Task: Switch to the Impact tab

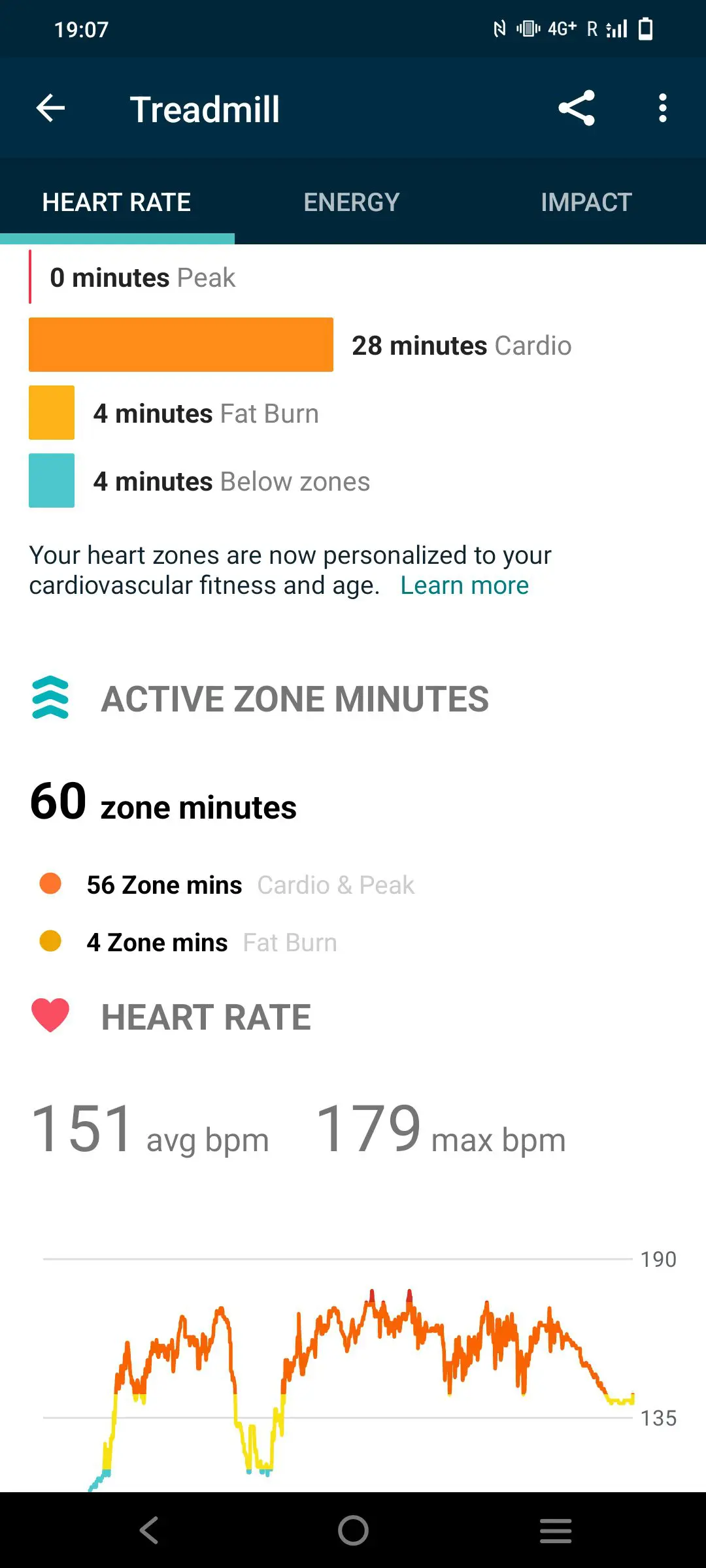Action: pos(586,202)
